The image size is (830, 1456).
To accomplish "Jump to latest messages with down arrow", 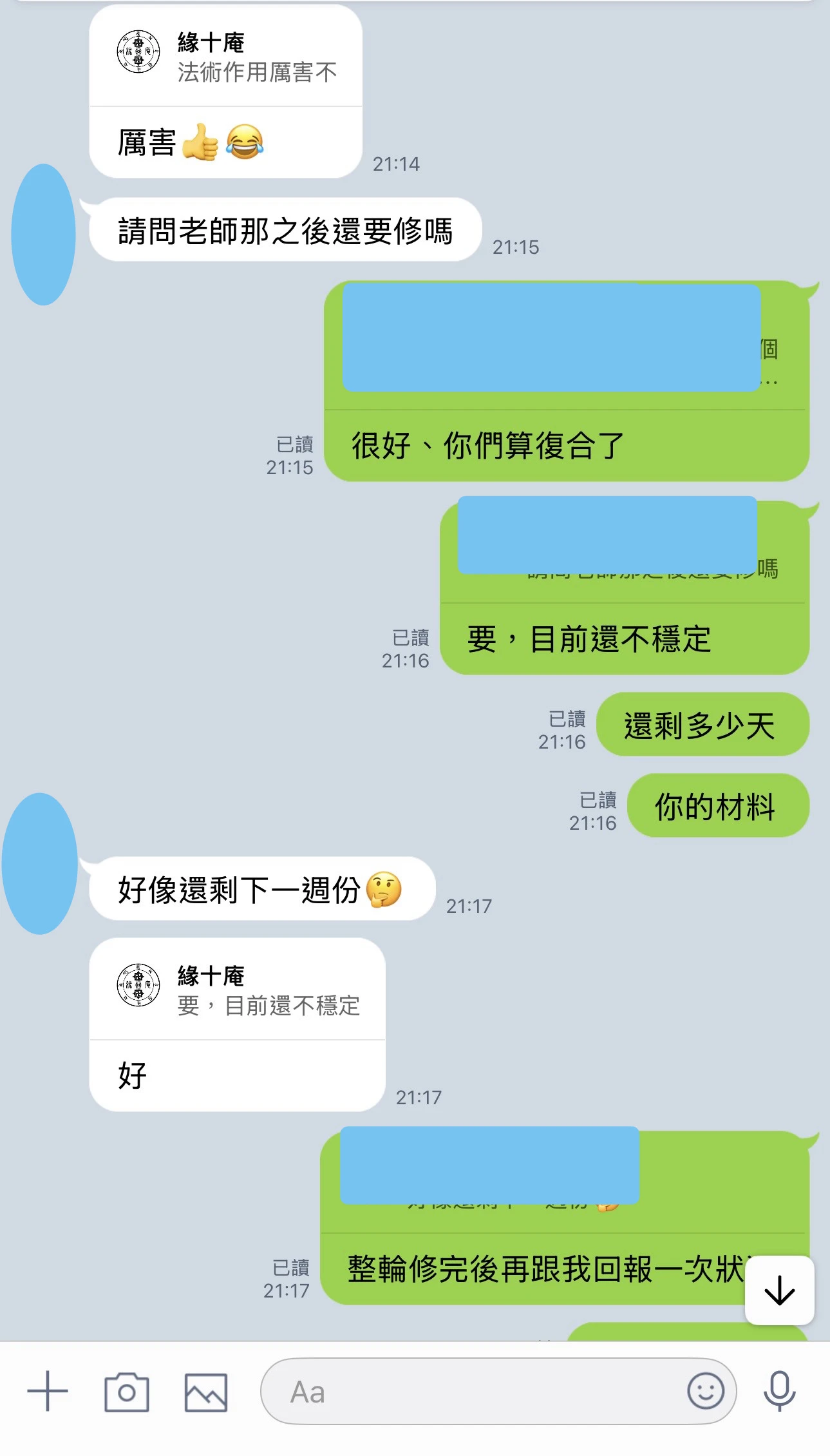I will [780, 1290].
